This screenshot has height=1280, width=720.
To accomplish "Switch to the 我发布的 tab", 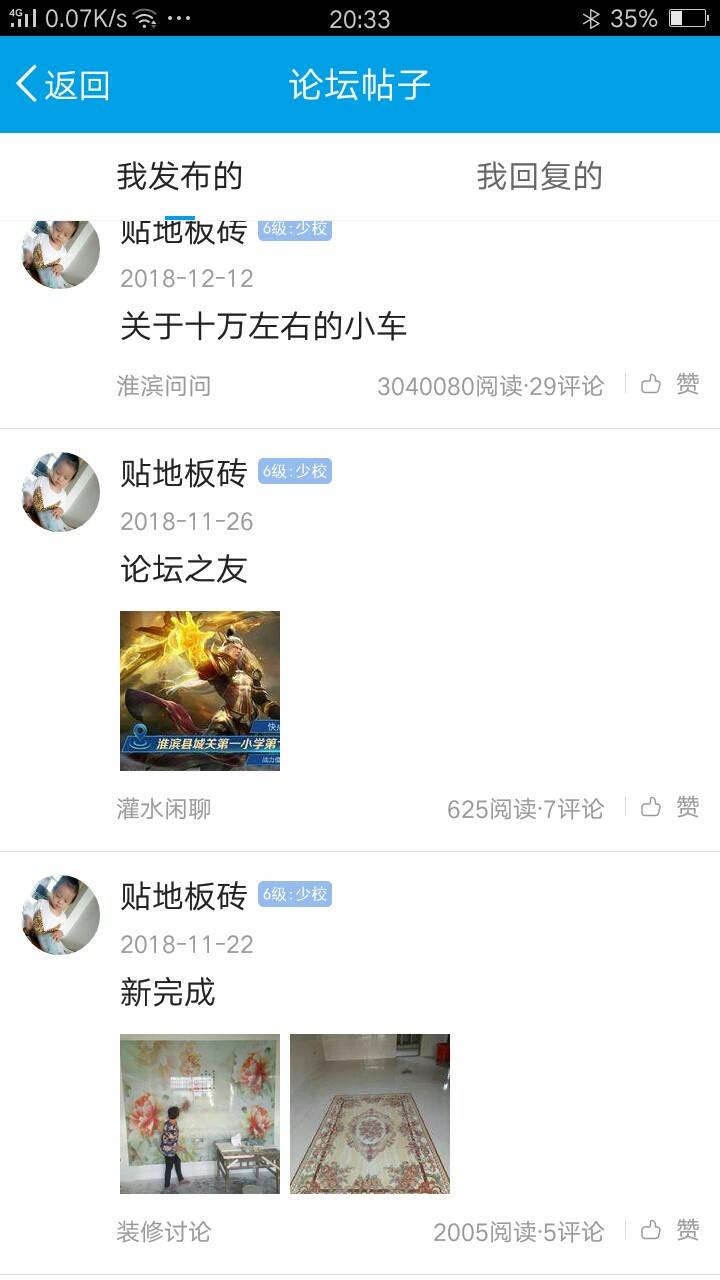I will [180, 176].
